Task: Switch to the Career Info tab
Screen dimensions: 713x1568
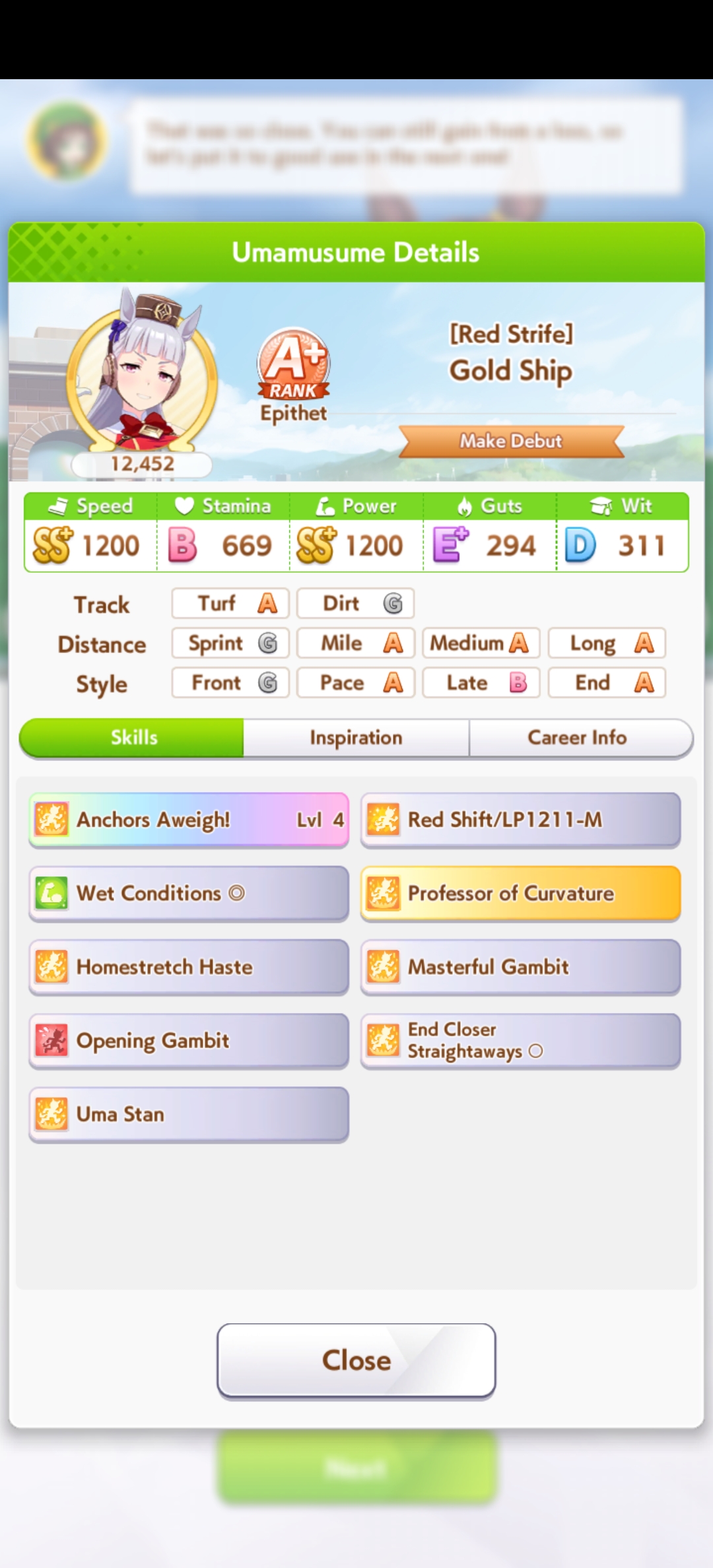Action: click(577, 737)
